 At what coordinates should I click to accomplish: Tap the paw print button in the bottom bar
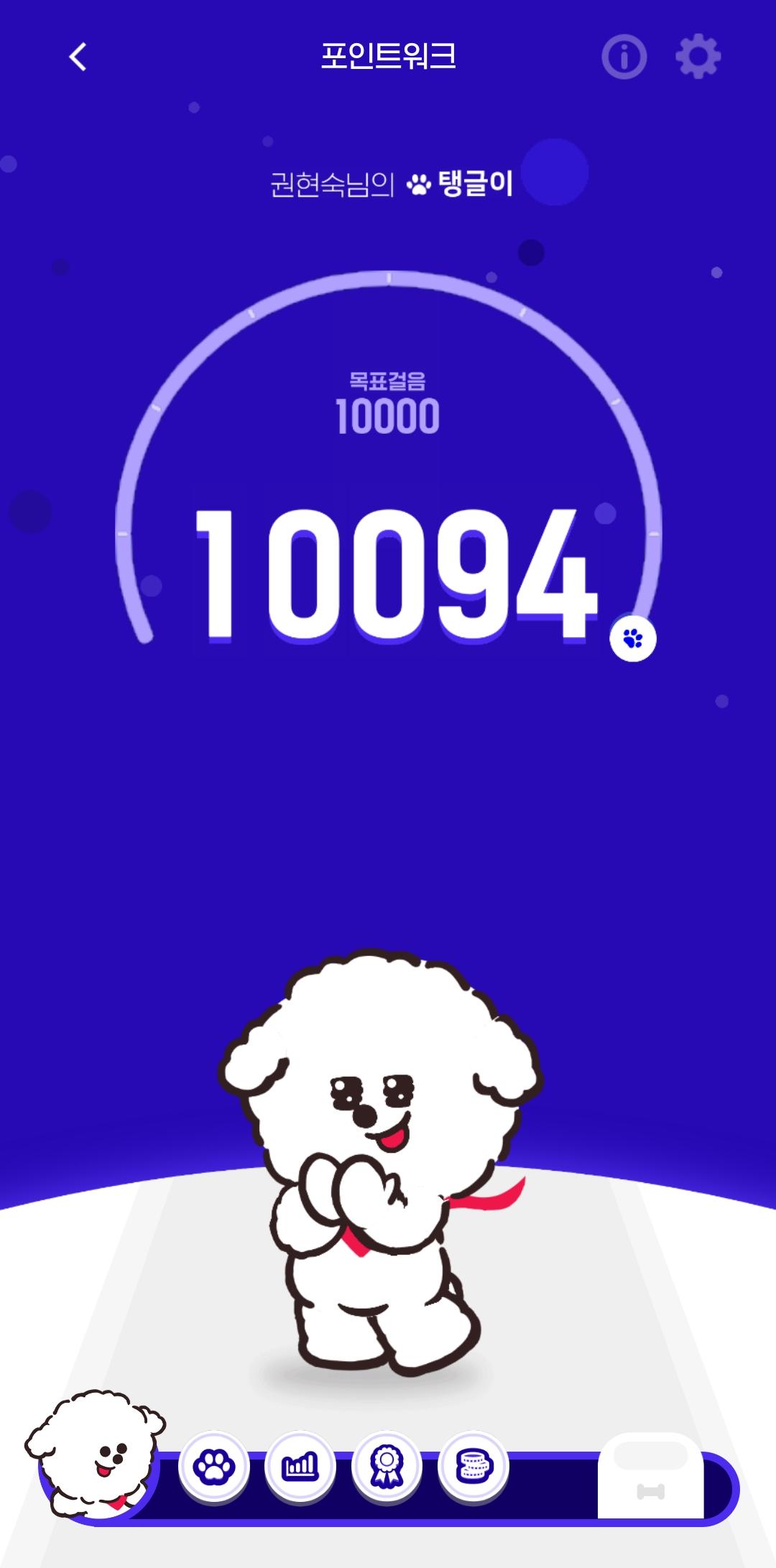pos(213,1467)
